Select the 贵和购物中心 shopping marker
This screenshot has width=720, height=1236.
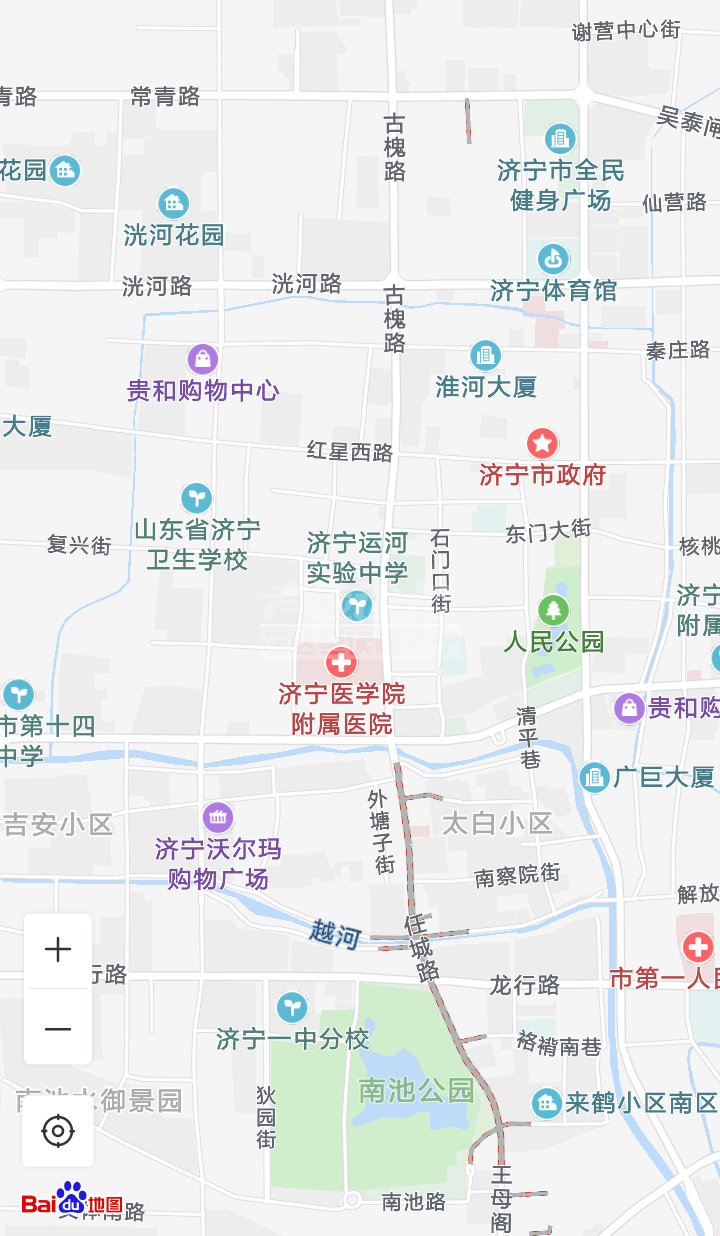[x=202, y=358]
